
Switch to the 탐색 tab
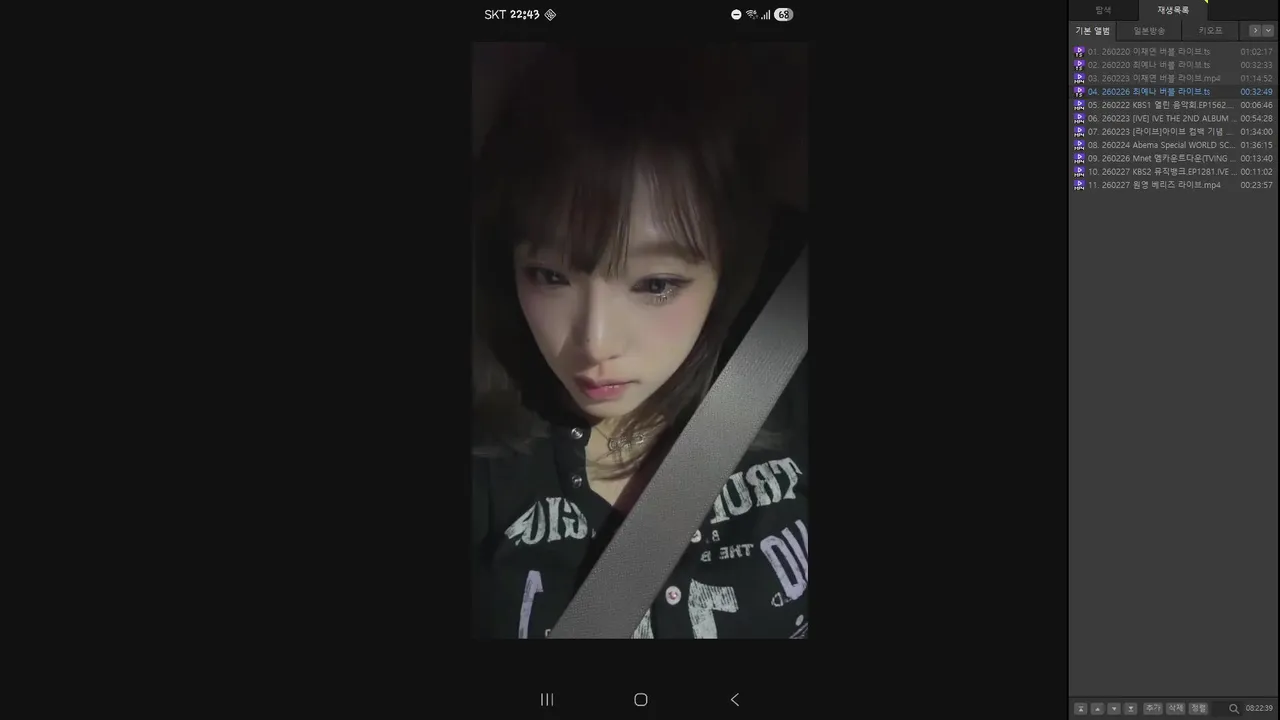(1103, 10)
